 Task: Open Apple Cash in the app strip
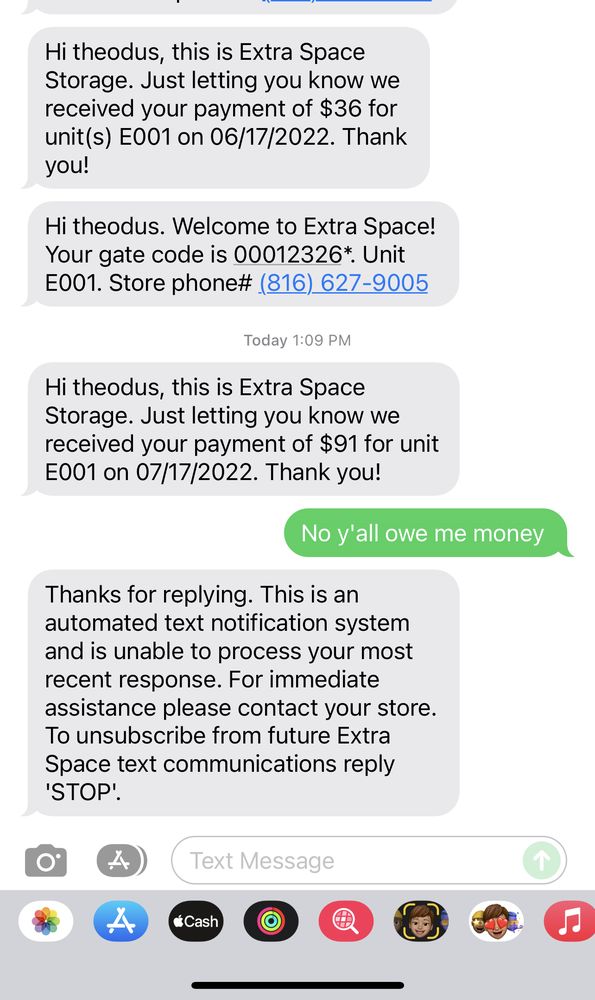pyautogui.click(x=196, y=921)
